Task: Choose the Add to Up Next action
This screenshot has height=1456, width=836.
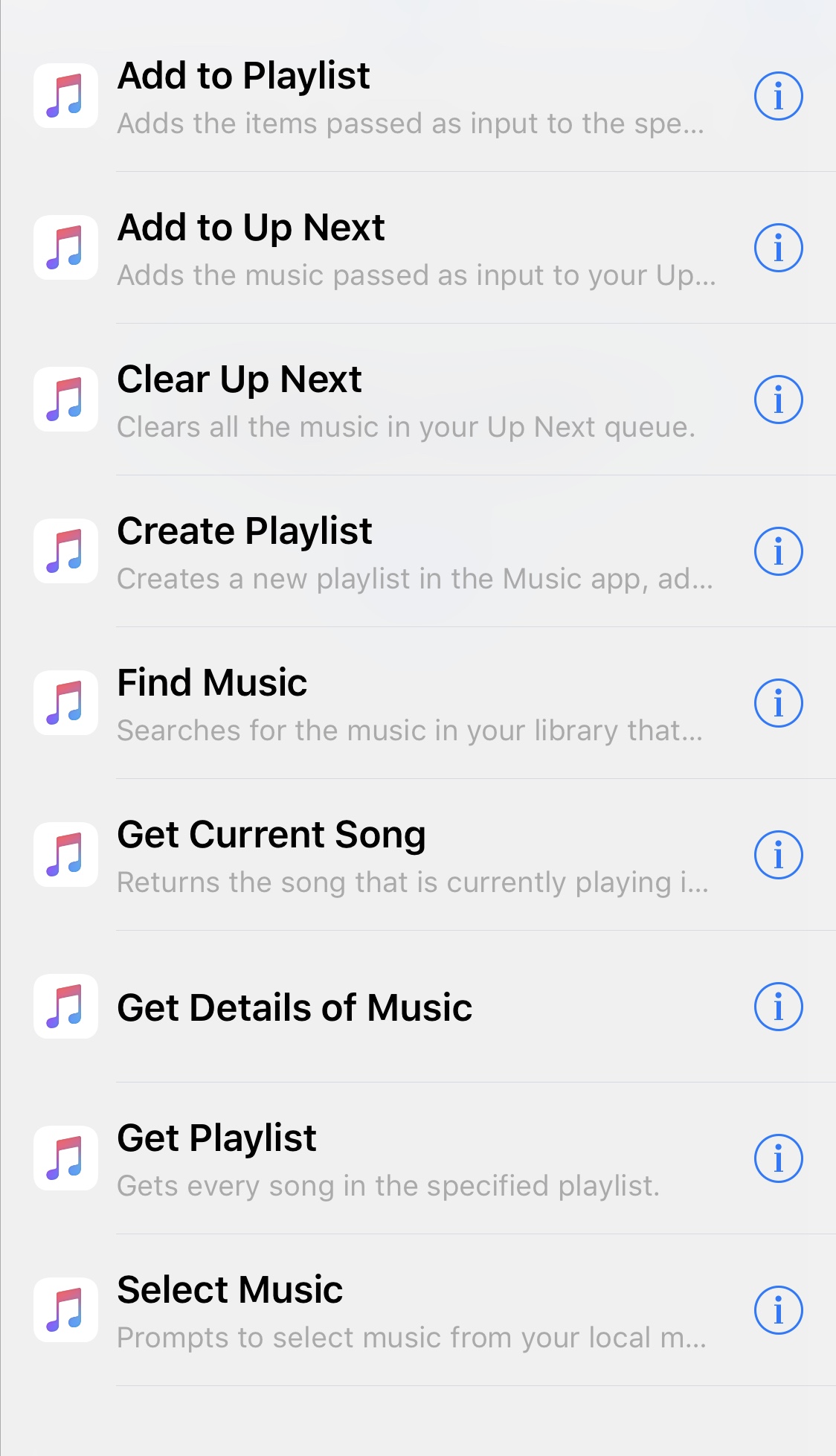Action: pos(418,248)
